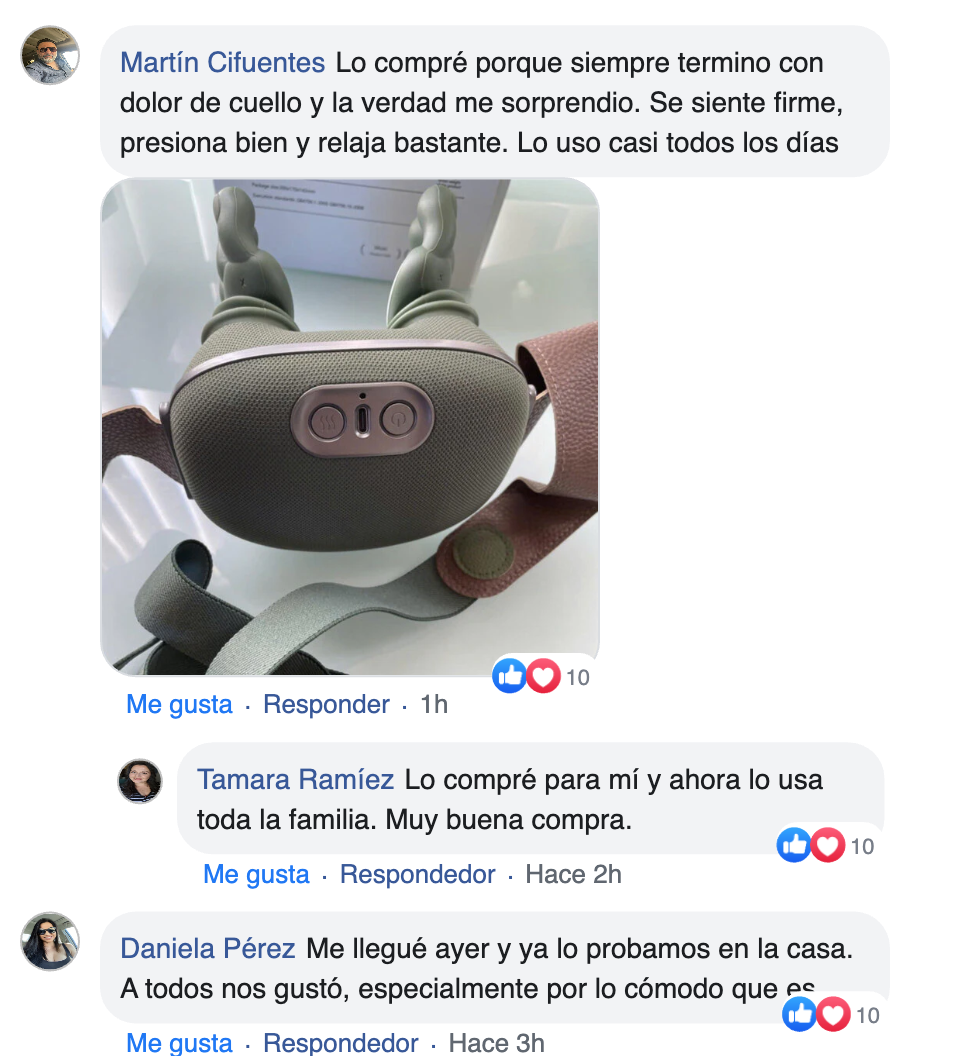
Task: Like Tamara Ramíez's reply
Action: [256, 874]
